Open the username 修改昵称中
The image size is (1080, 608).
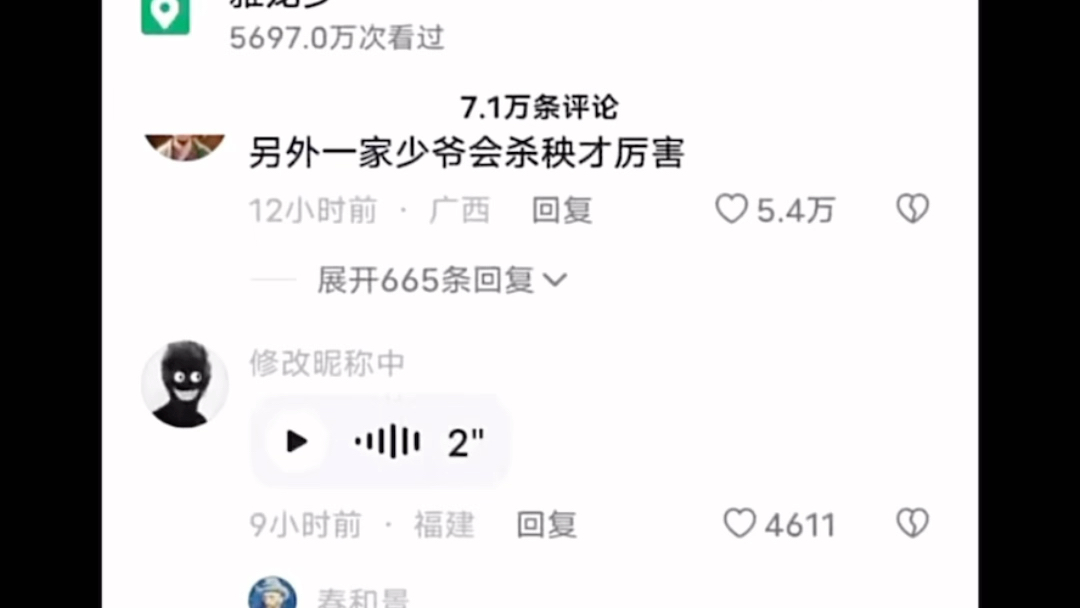coord(326,363)
